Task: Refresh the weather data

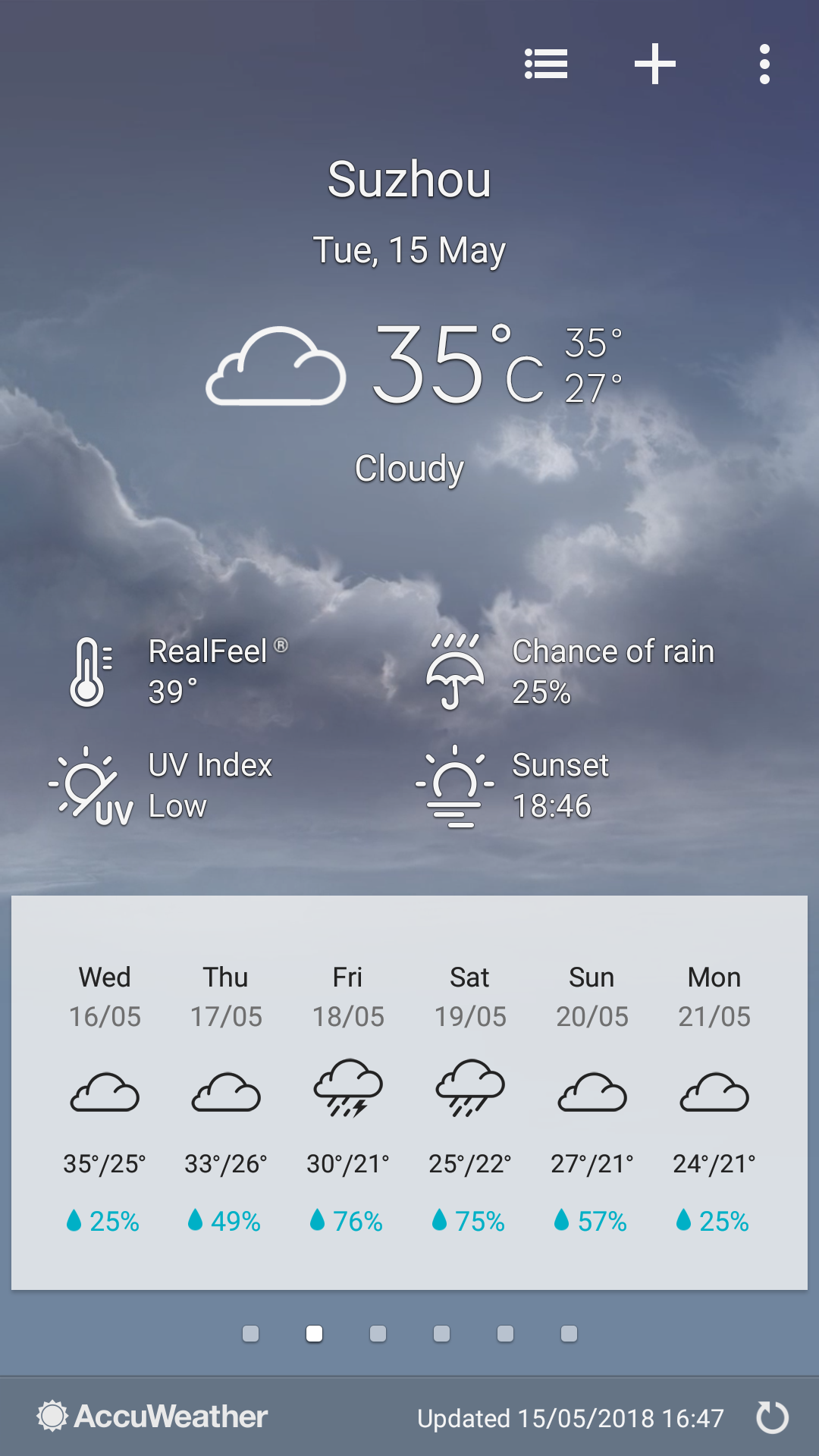Action: (772, 1417)
